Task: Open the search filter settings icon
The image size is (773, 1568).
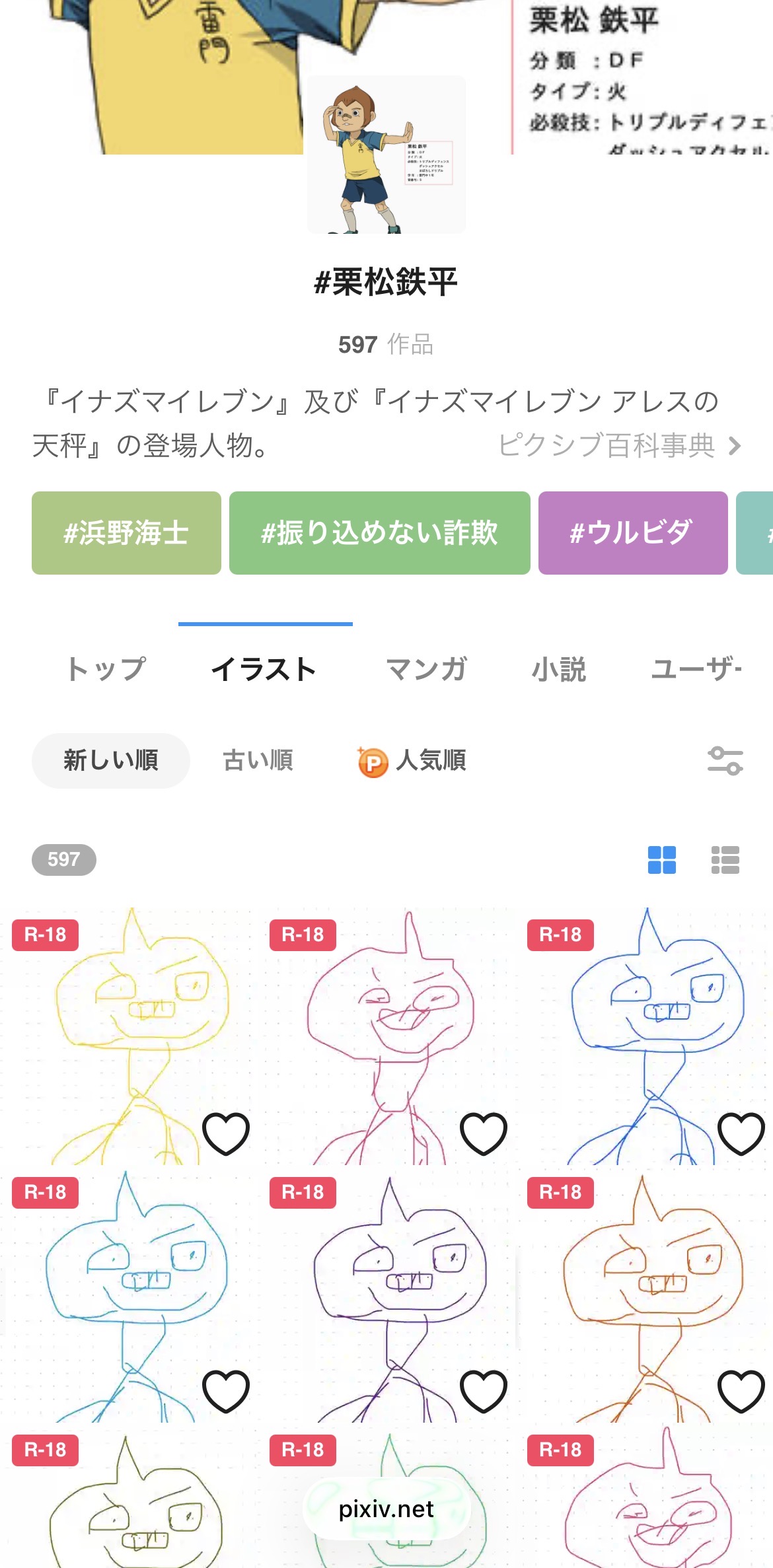Action: pos(725,760)
